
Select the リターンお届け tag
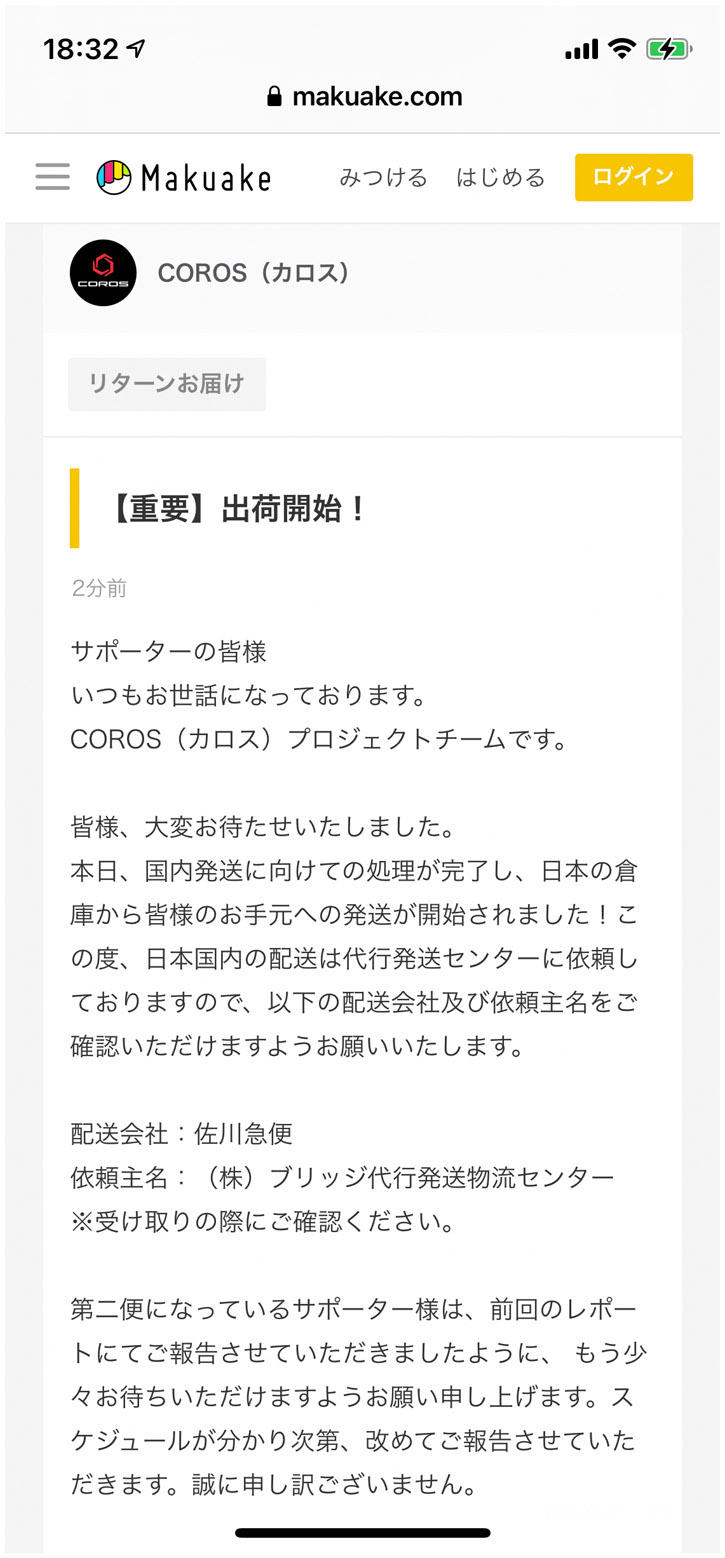(x=167, y=384)
